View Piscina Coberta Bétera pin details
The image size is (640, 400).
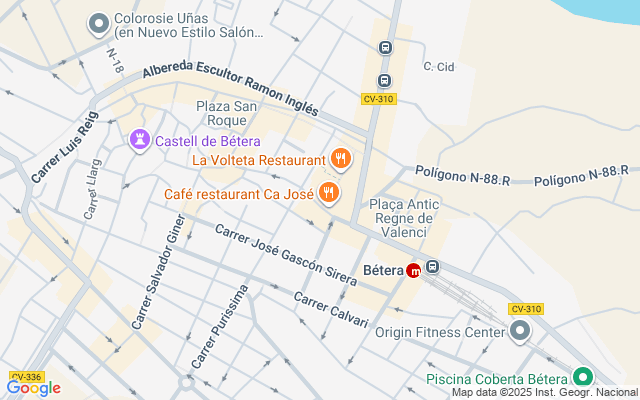(582, 378)
